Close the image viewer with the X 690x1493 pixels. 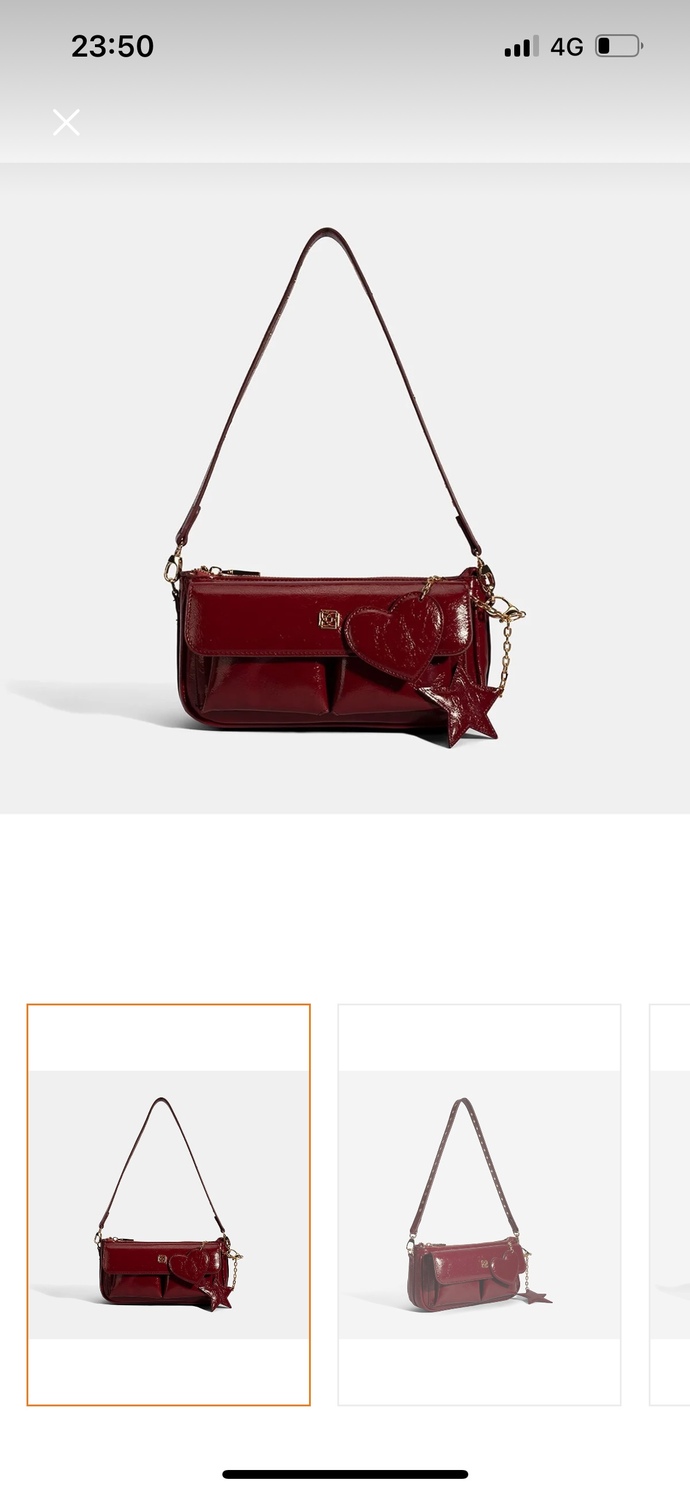pyautogui.click(x=66, y=123)
